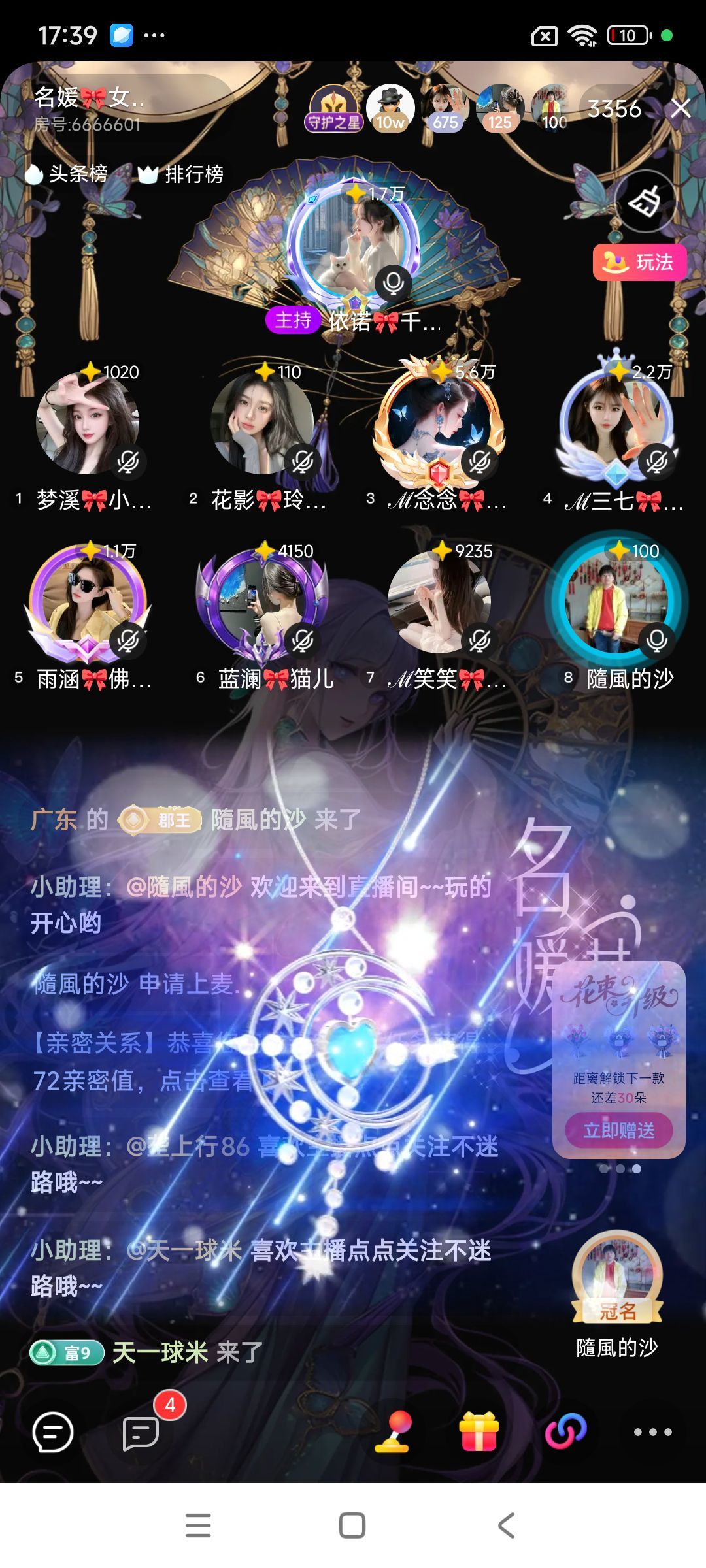The height and width of the screenshot is (1568, 706).
Task: View seat 6 蓝澜猫儿 avatar
Action: click(x=262, y=602)
